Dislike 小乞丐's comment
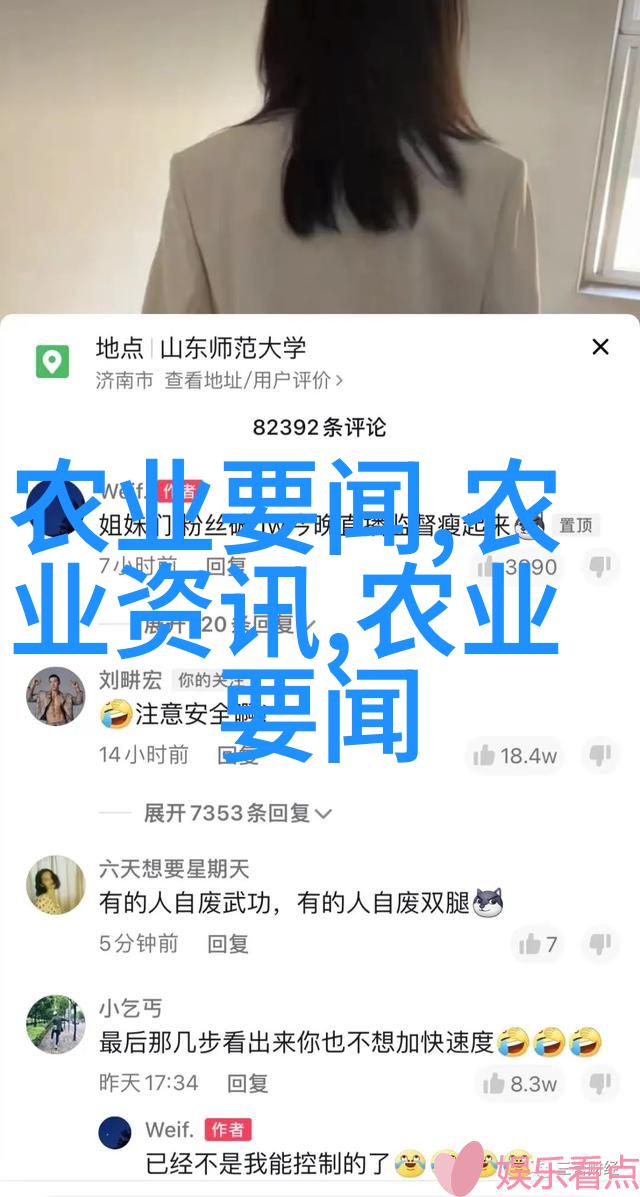The image size is (640, 1197). (x=600, y=1083)
